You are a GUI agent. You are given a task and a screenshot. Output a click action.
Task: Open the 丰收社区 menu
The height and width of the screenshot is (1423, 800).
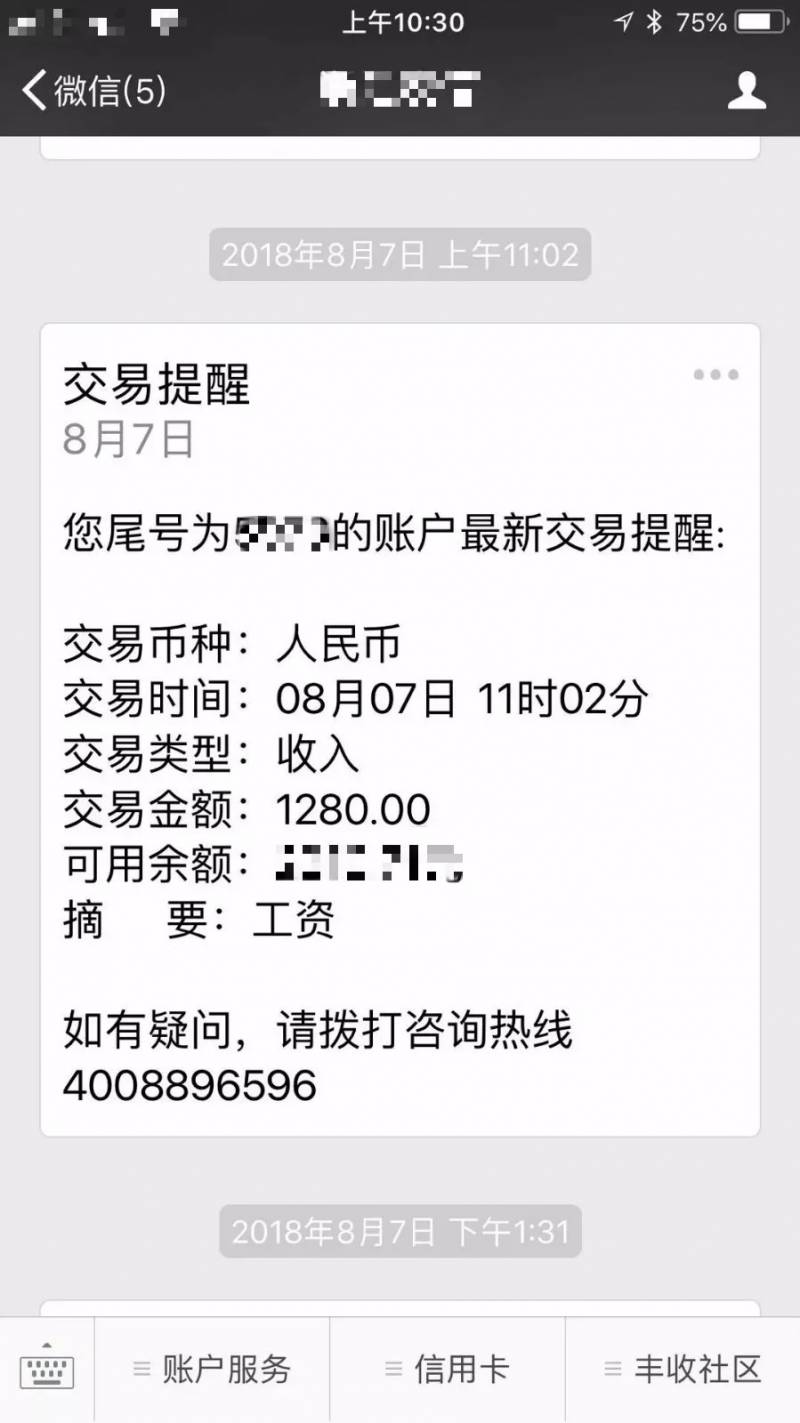[x=682, y=1369]
